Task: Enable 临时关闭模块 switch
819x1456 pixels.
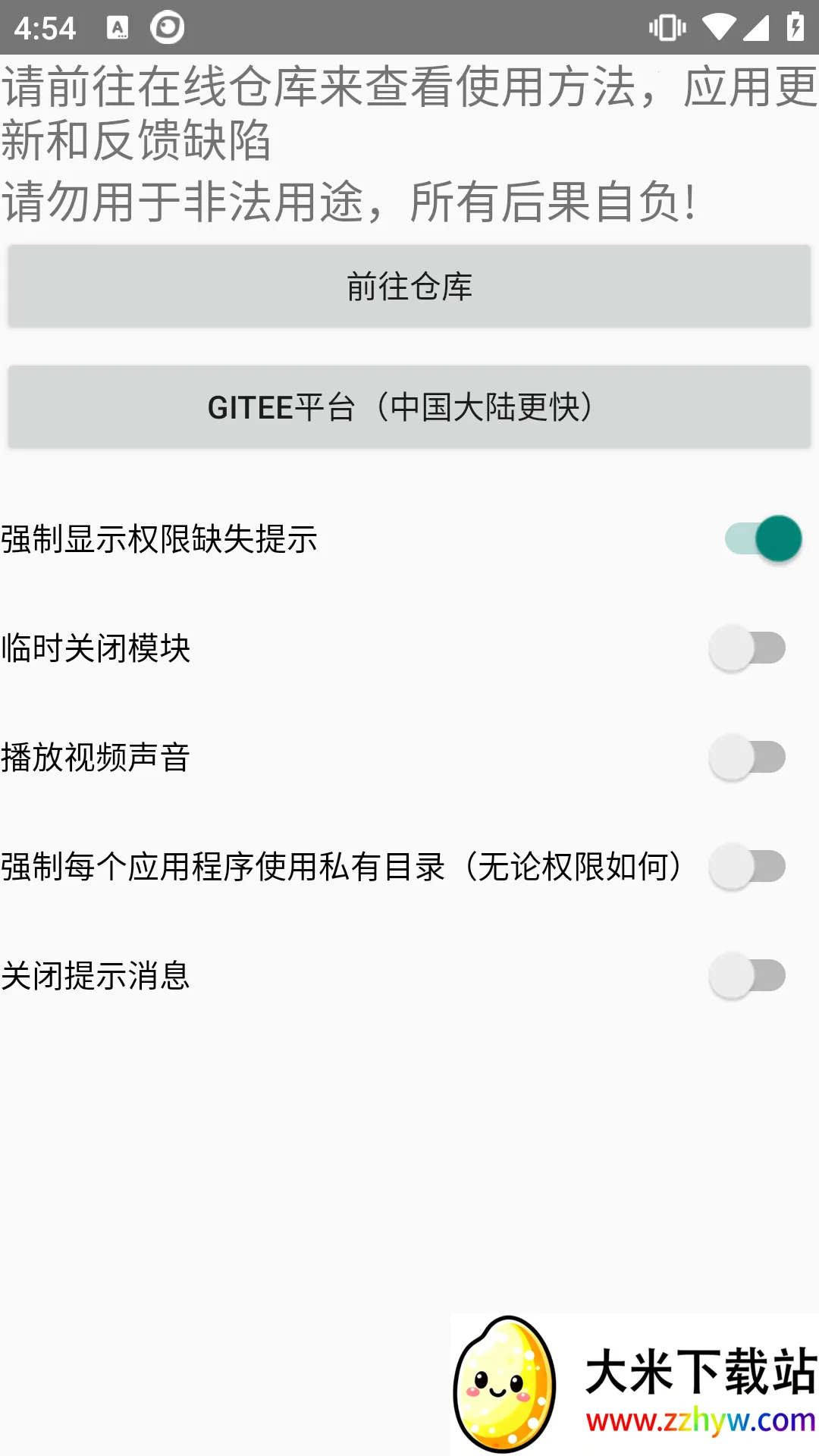Action: click(x=748, y=648)
